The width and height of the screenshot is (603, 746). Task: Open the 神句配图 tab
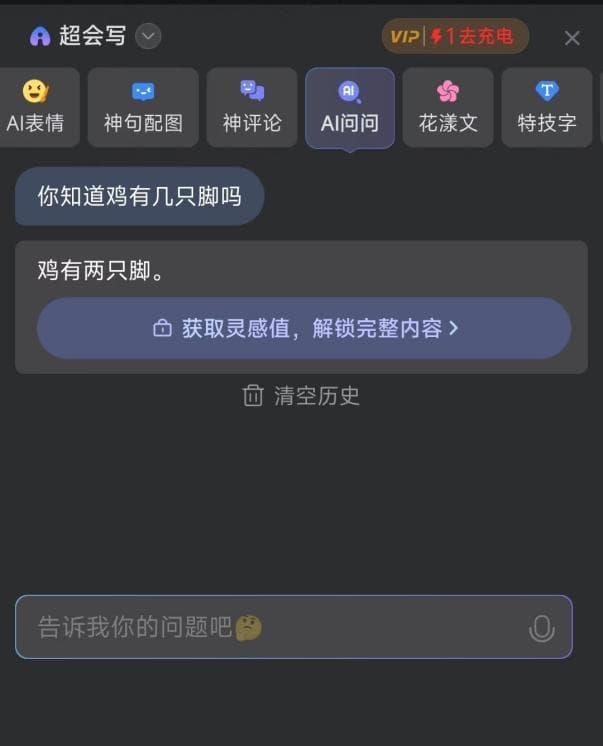[x=143, y=108]
